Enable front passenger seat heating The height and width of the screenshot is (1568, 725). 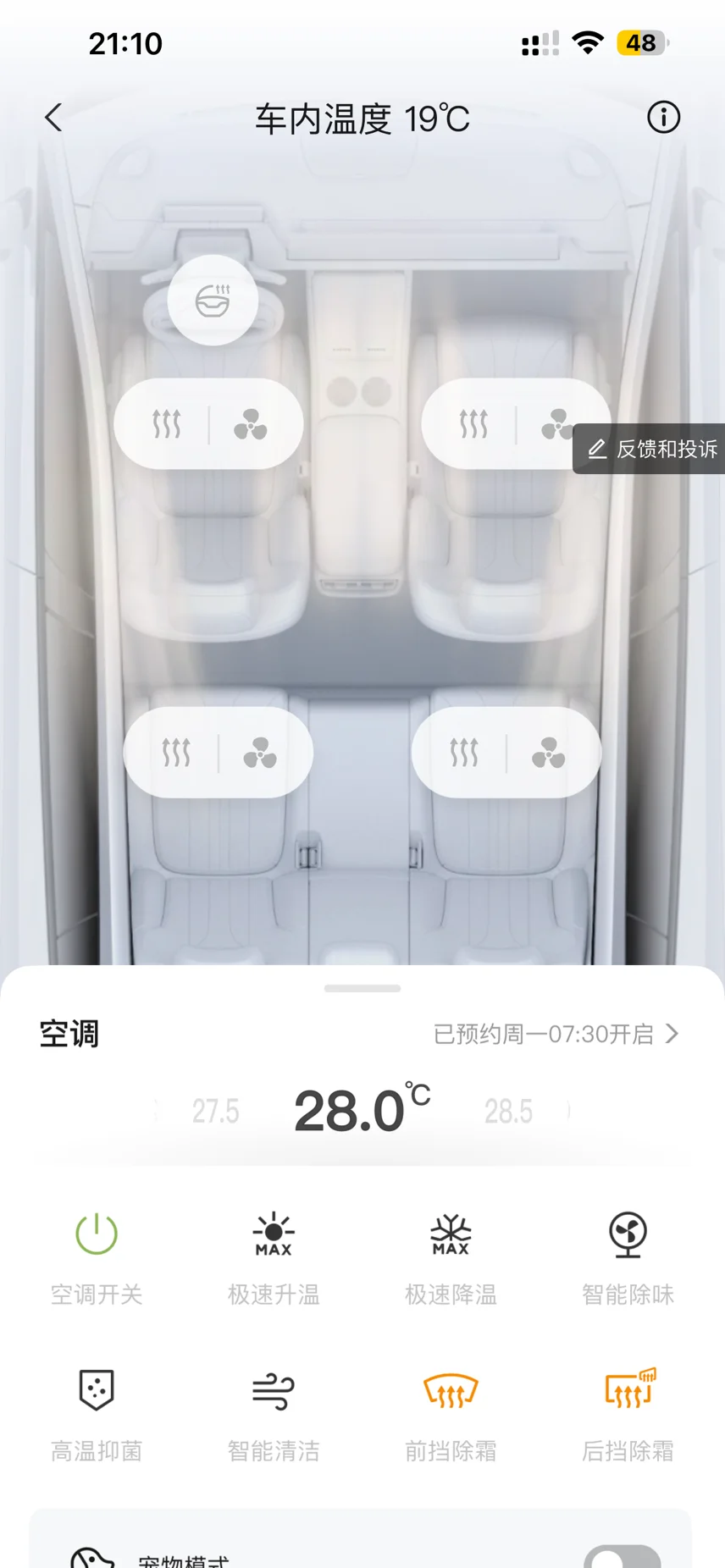473,424
